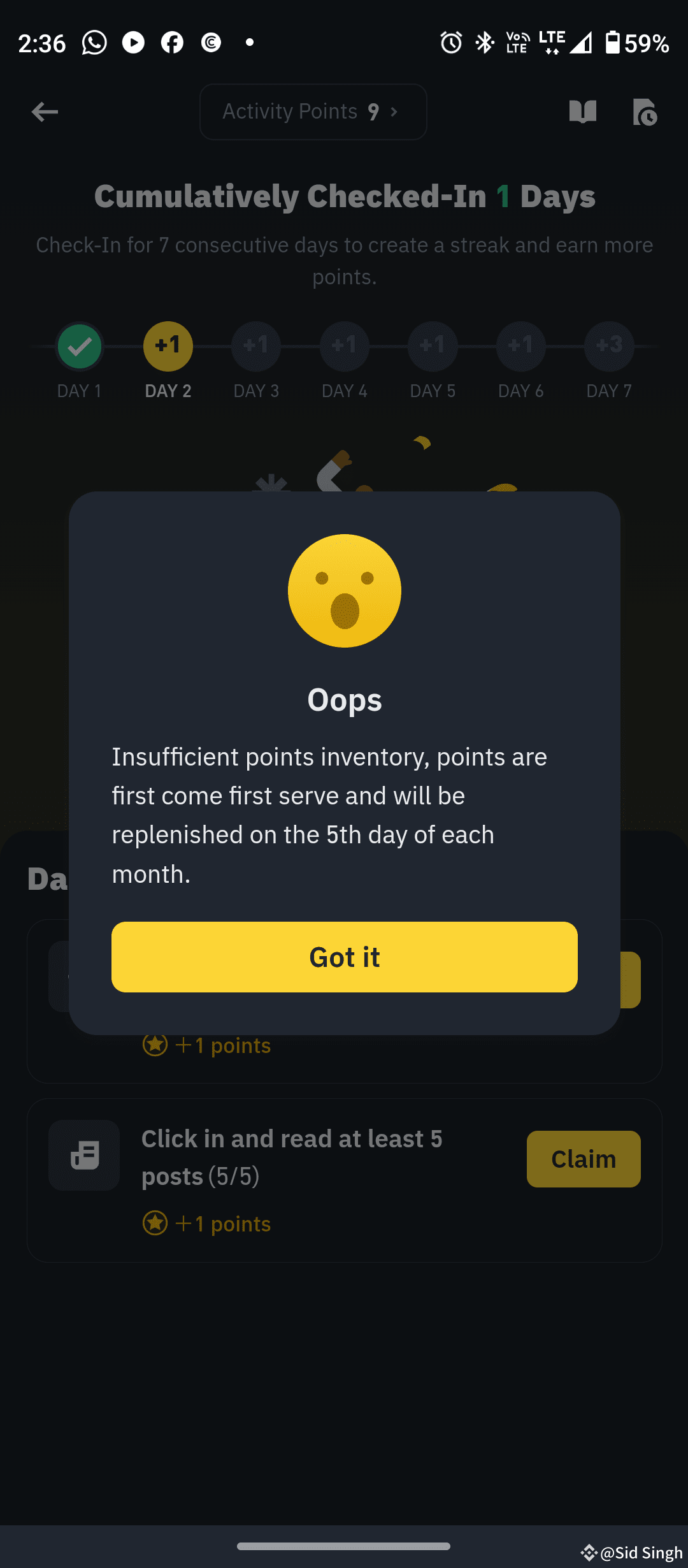The image size is (688, 1568).
Task: Select the Day 7 +3 reward circle
Action: tap(608, 345)
